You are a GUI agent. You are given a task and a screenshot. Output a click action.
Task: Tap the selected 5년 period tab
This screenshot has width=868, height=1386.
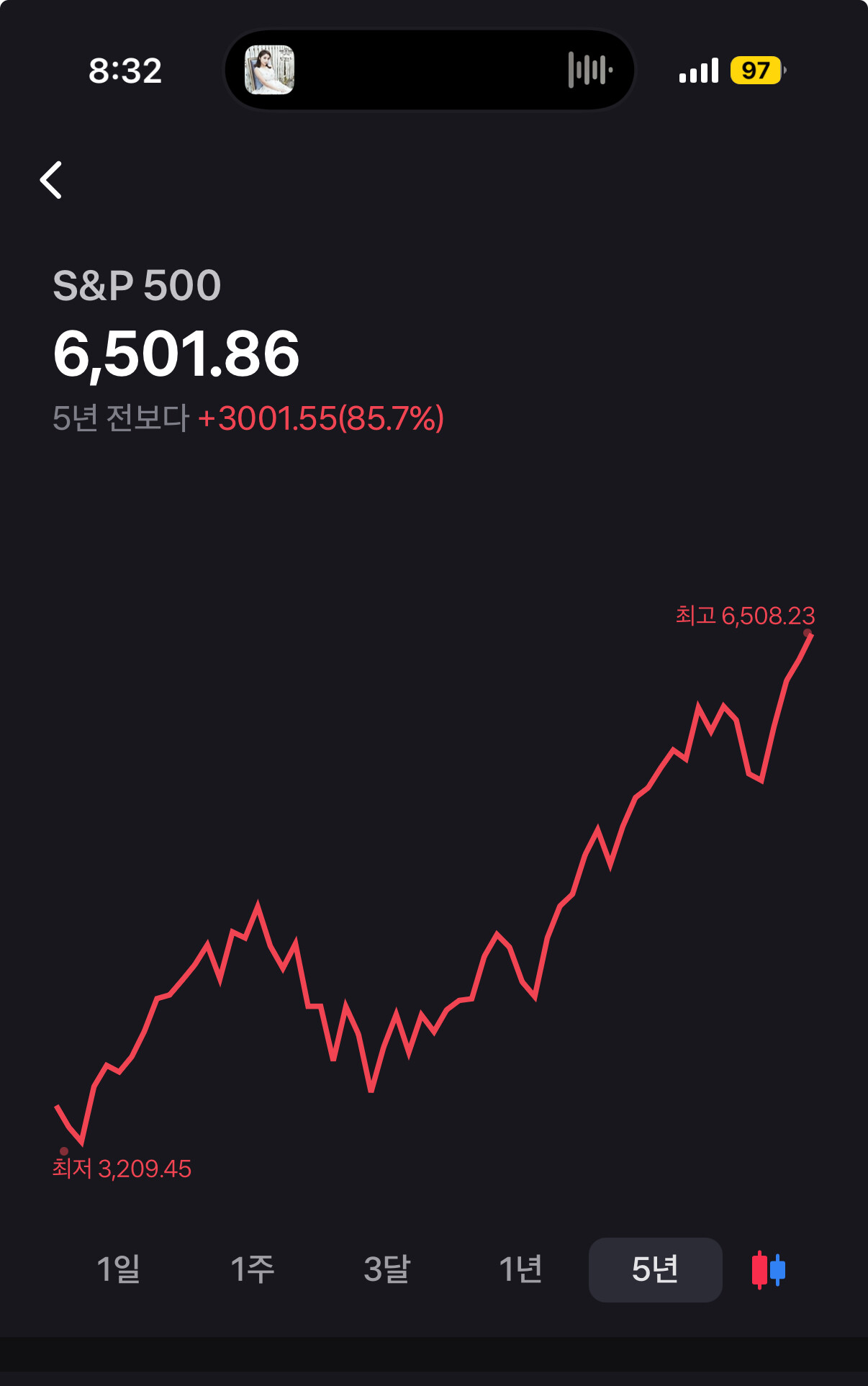click(655, 1269)
